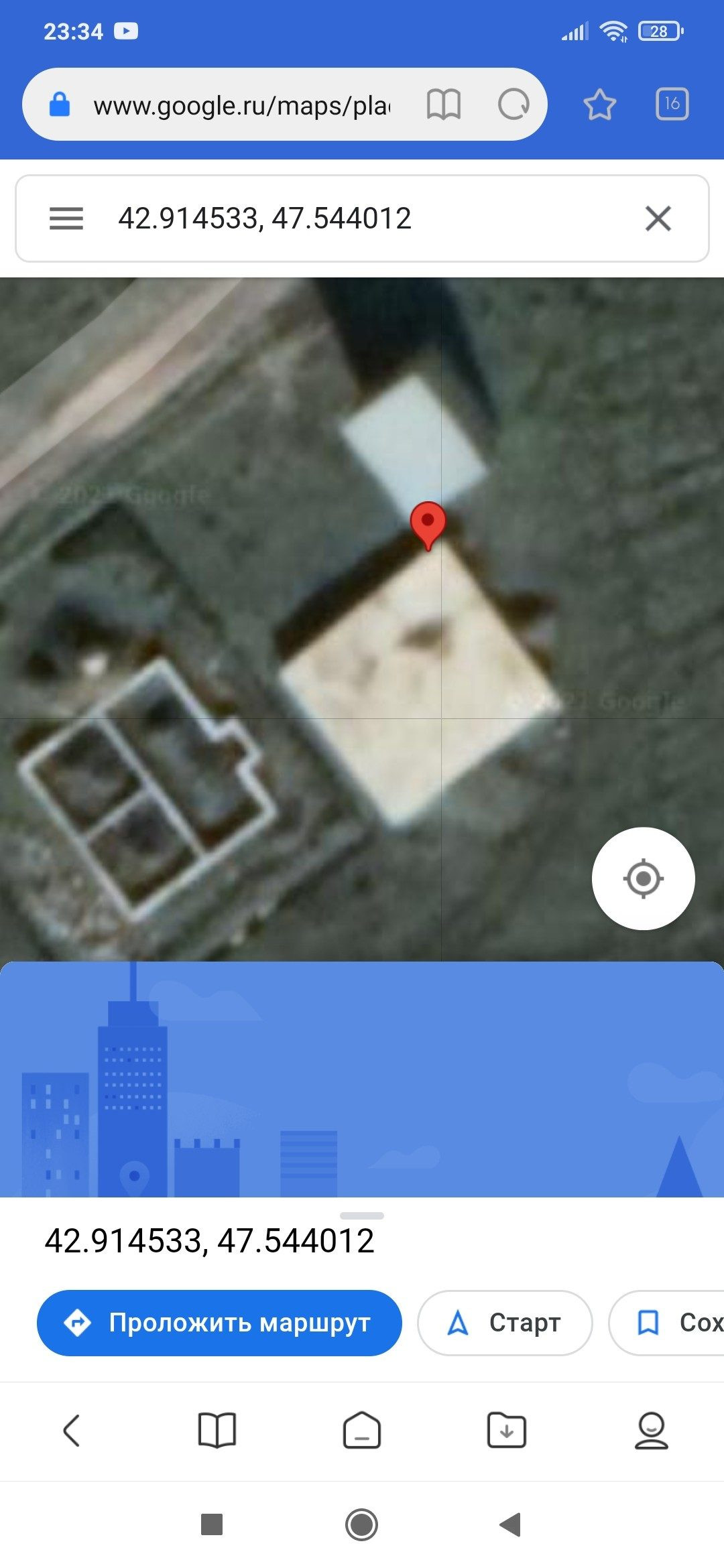
Task: Open the browser tabs switcher showing 16
Action: coord(672,104)
